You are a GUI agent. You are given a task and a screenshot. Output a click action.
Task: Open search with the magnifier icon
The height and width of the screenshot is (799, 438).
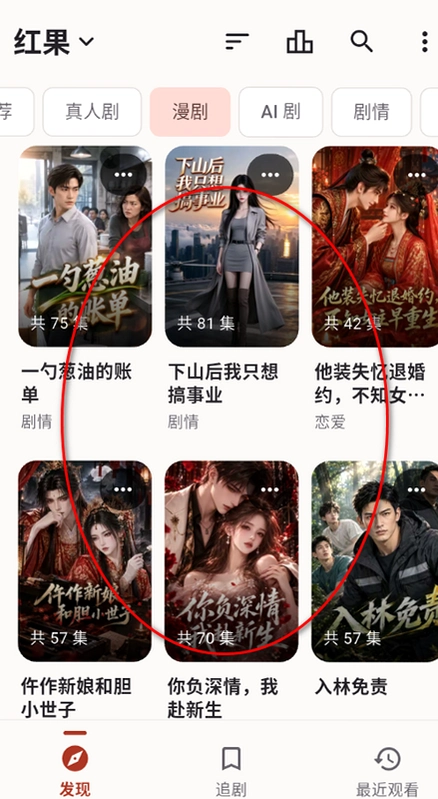tap(362, 41)
